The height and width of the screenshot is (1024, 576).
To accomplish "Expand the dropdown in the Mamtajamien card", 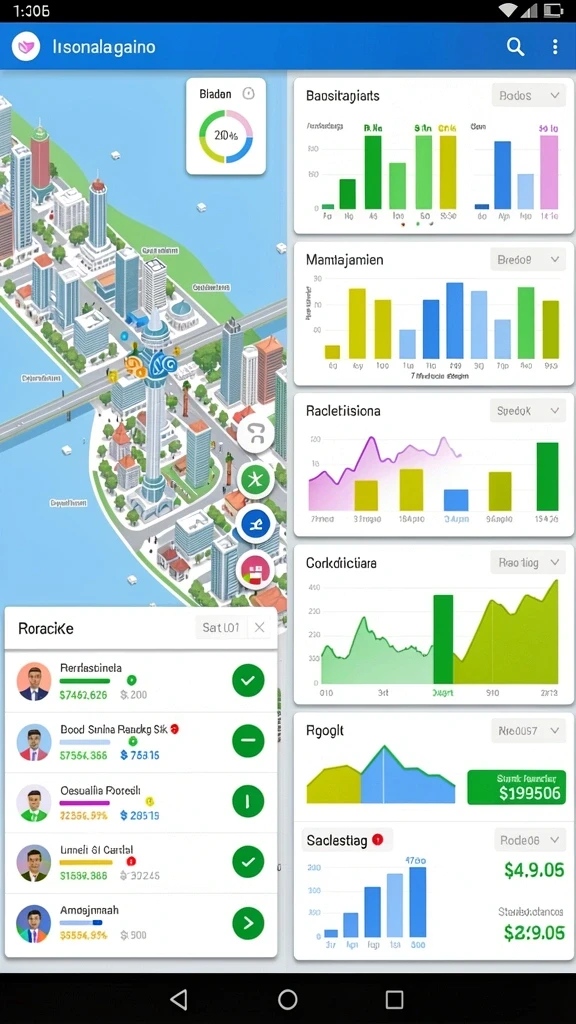I will (x=528, y=259).
